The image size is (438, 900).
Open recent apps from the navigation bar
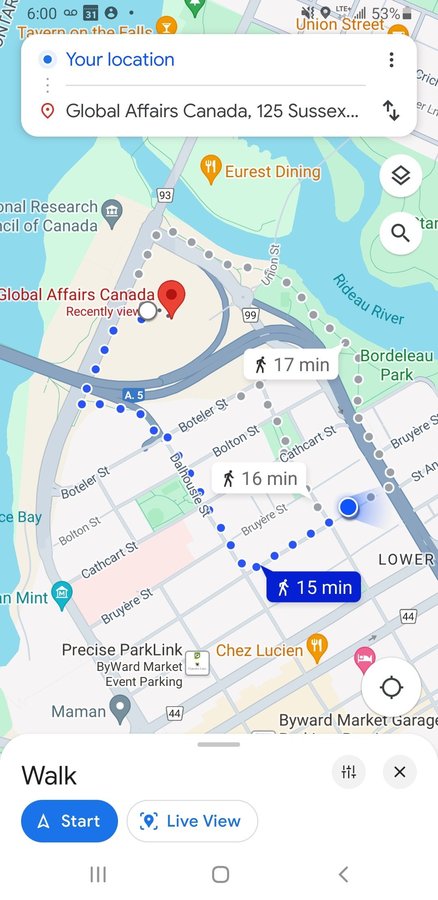pos(98,874)
